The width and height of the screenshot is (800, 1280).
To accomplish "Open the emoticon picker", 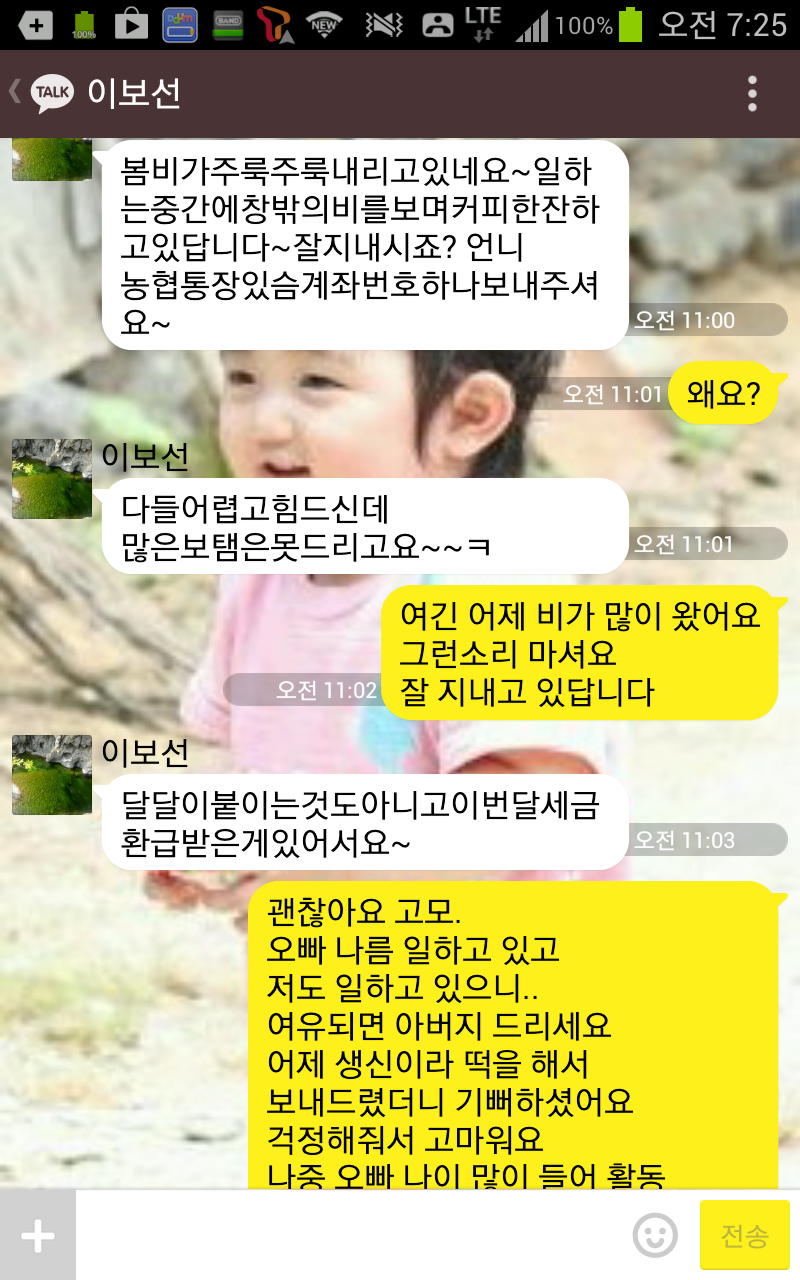I will (x=655, y=1236).
